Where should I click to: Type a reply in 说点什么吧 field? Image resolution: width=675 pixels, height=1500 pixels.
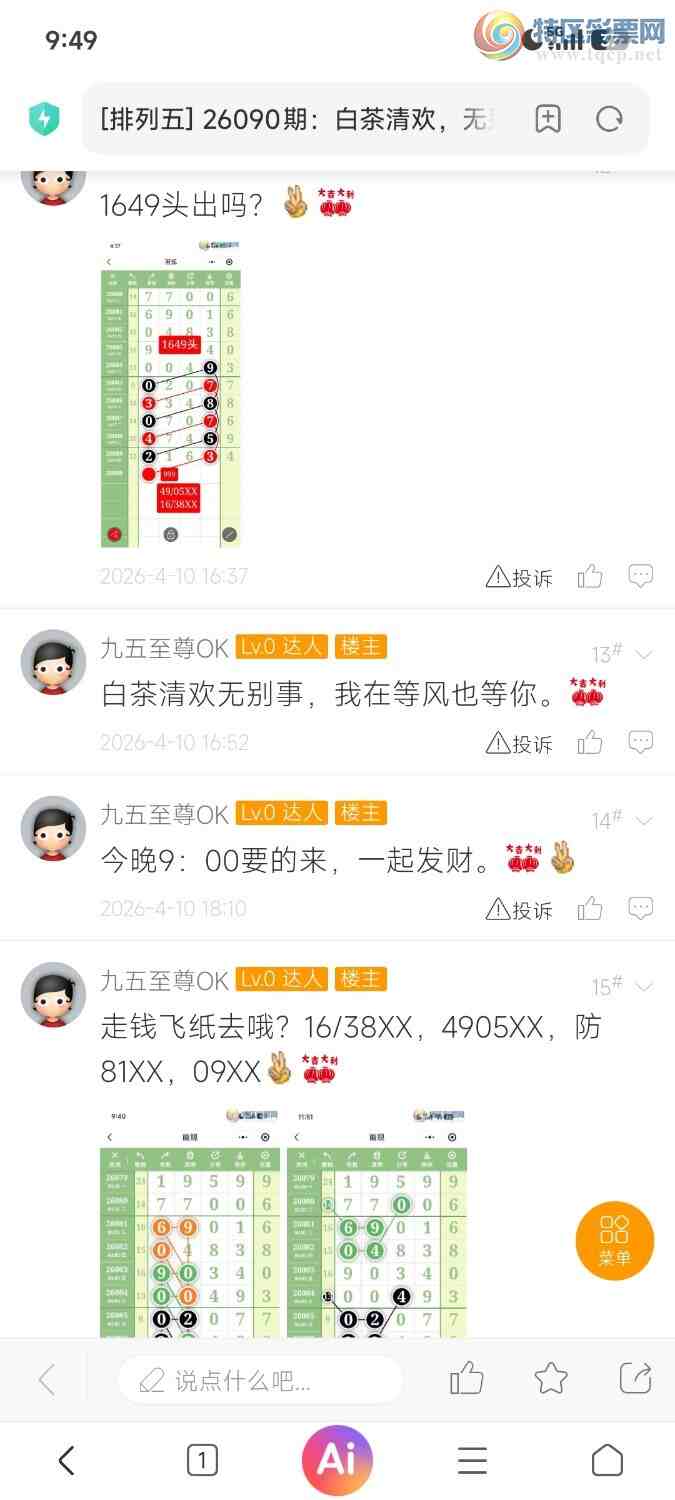pos(260,1381)
